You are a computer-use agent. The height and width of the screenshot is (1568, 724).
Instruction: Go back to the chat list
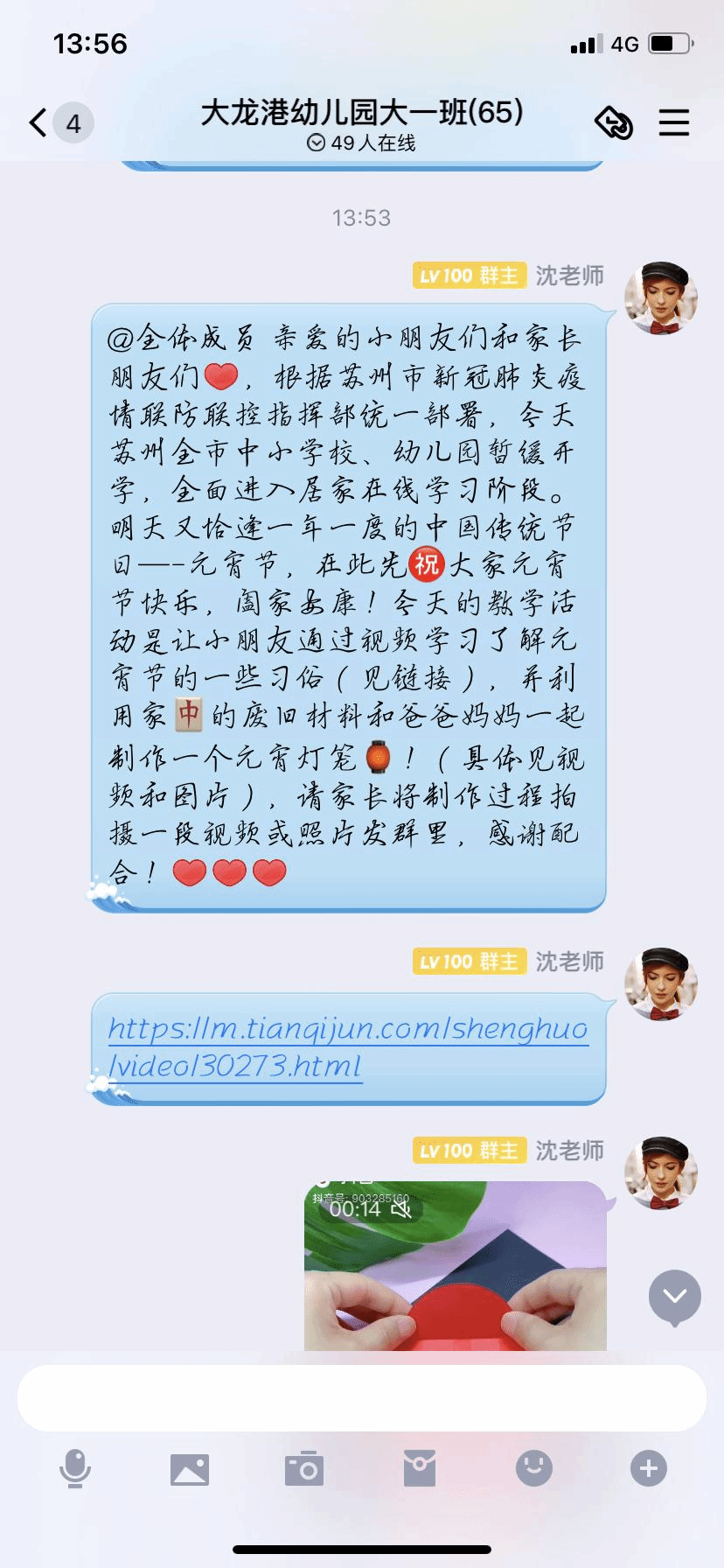tap(38, 122)
